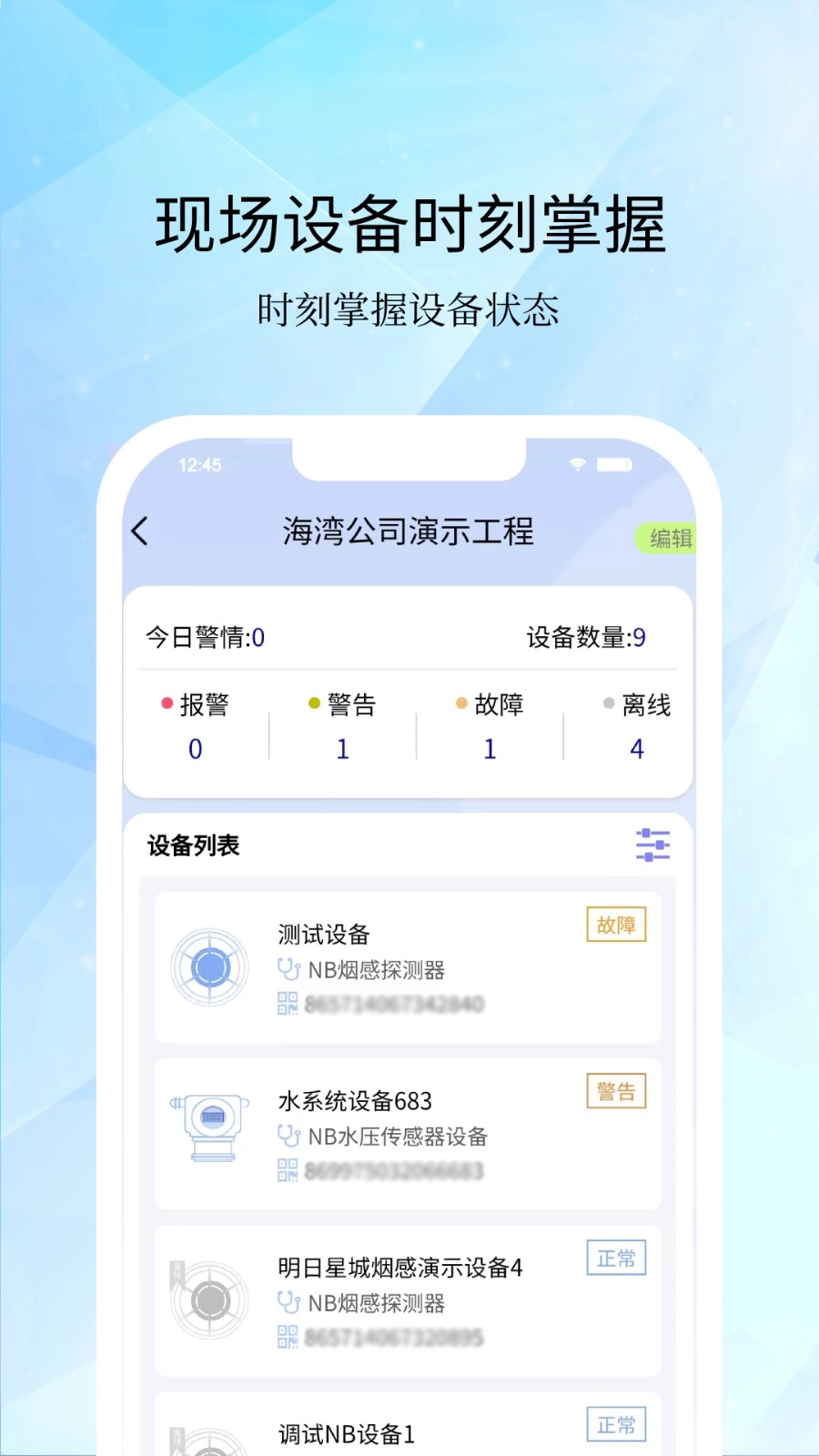Tap the QR code icon under 测试设备

tap(288, 1006)
